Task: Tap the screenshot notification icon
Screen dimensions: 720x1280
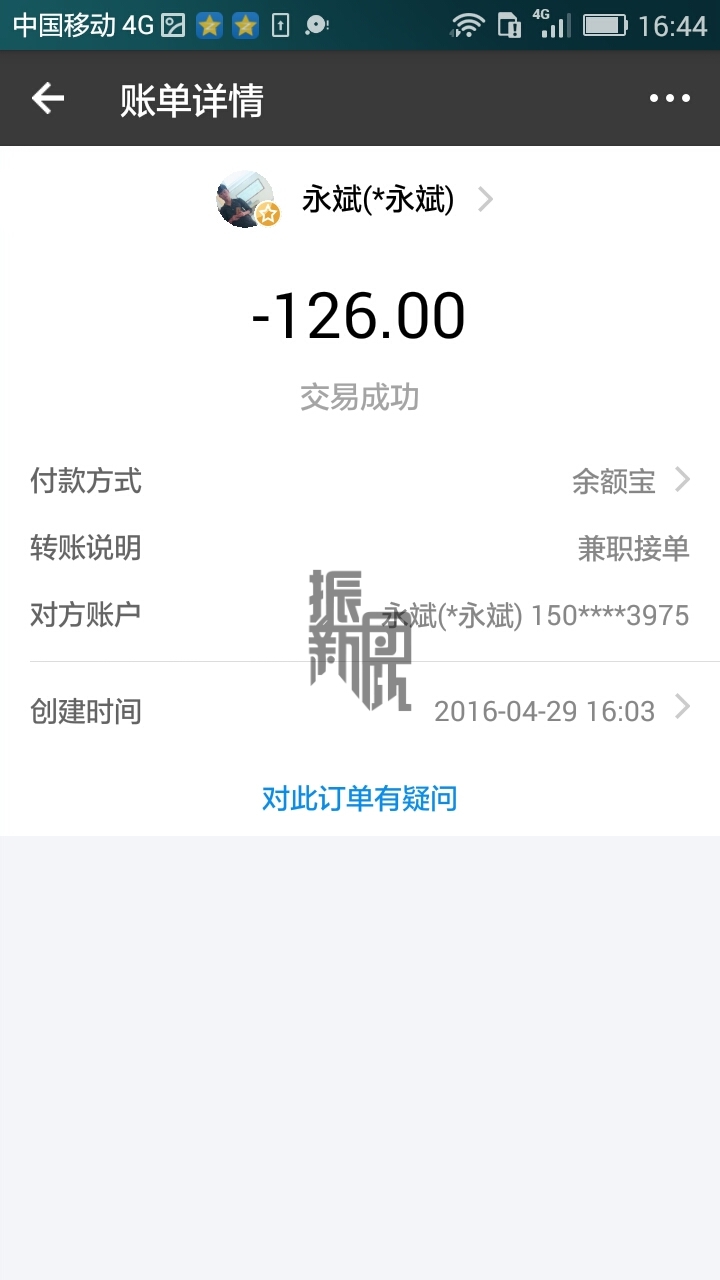Action: pos(170,24)
